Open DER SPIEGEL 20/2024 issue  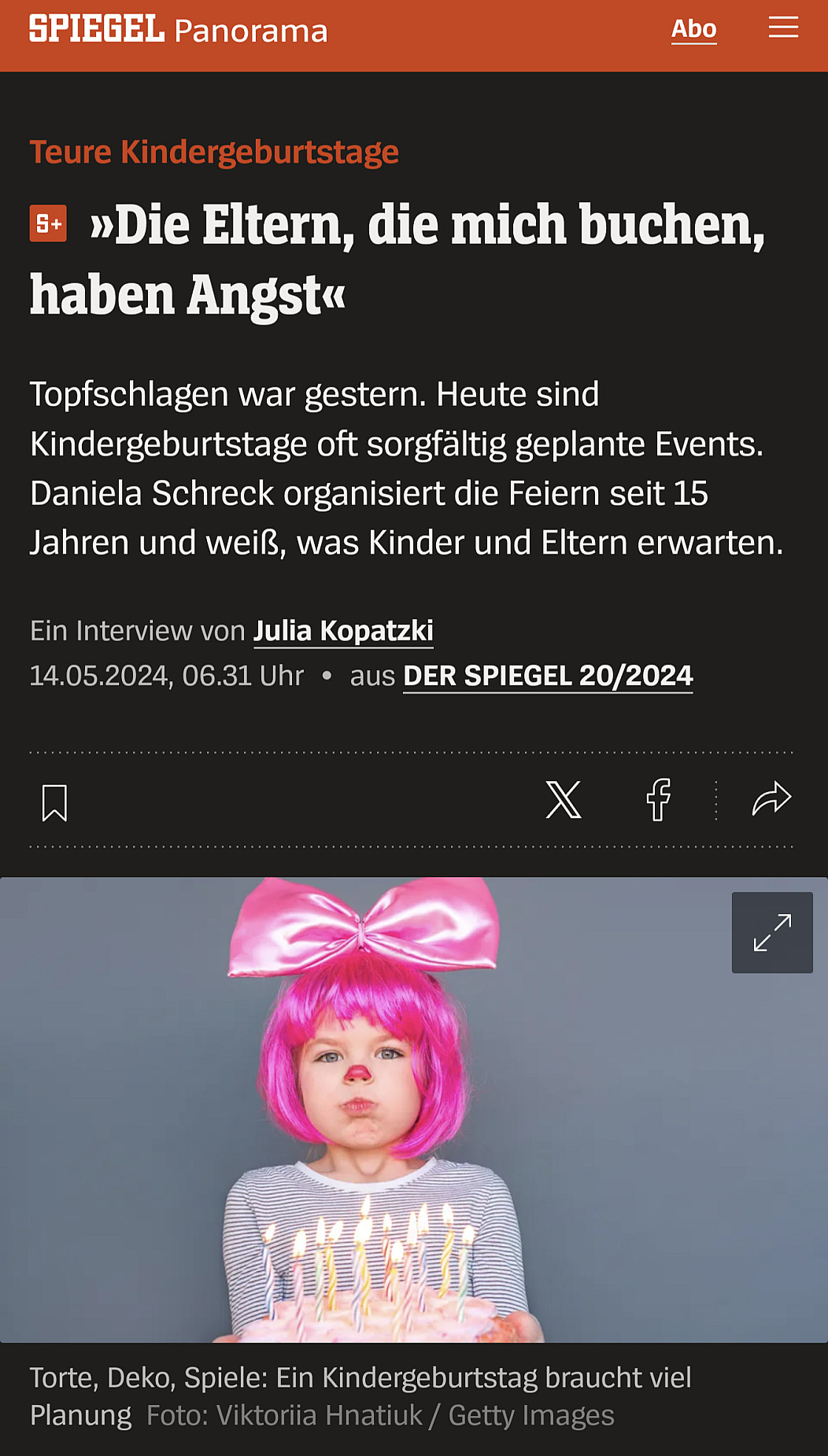548,676
